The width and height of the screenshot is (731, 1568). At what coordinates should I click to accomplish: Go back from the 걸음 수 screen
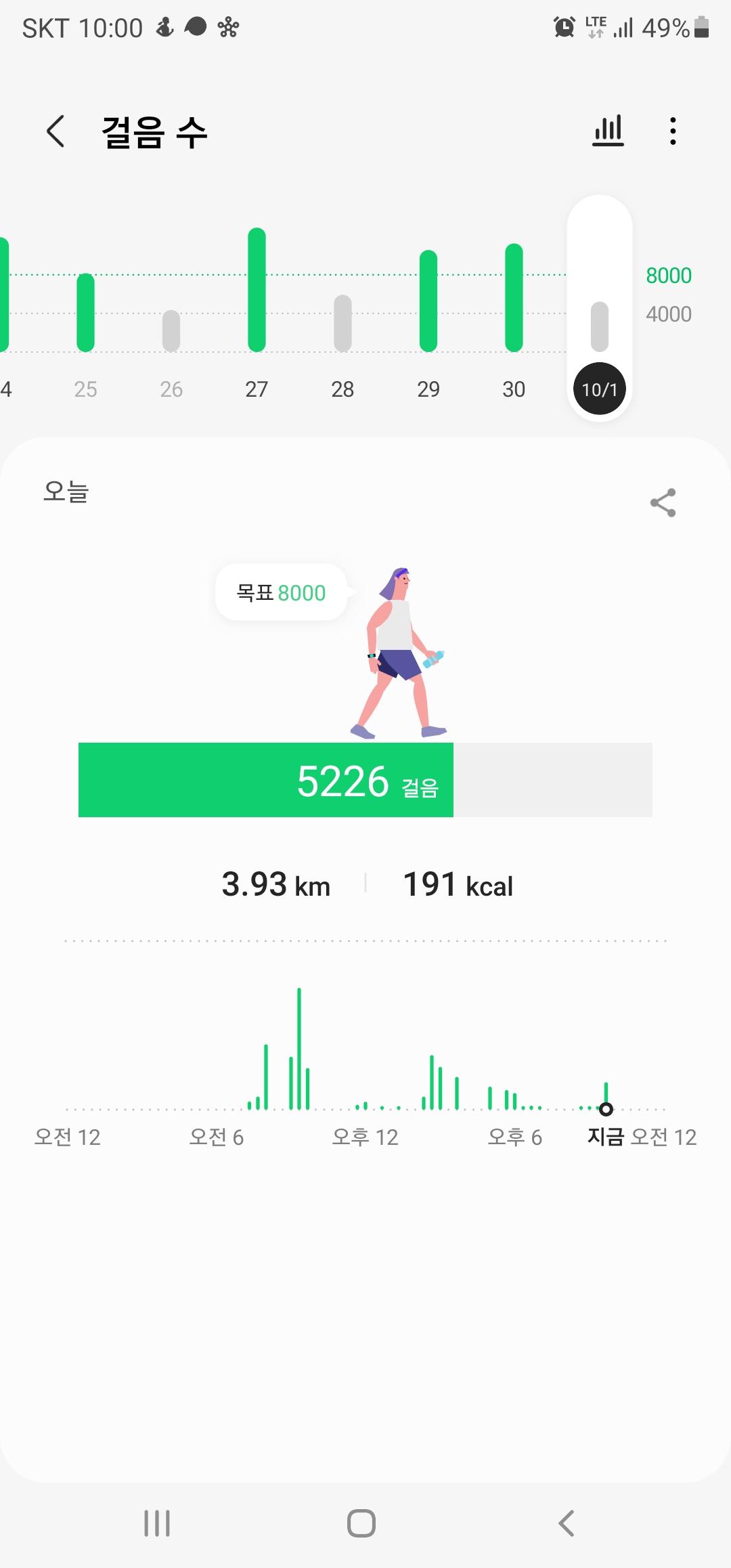pyautogui.click(x=56, y=131)
